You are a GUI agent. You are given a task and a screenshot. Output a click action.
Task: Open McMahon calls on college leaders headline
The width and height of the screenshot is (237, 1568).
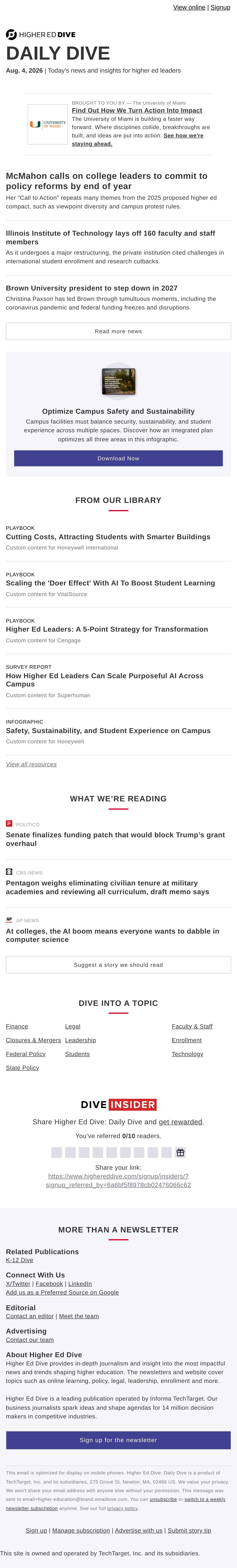click(107, 181)
